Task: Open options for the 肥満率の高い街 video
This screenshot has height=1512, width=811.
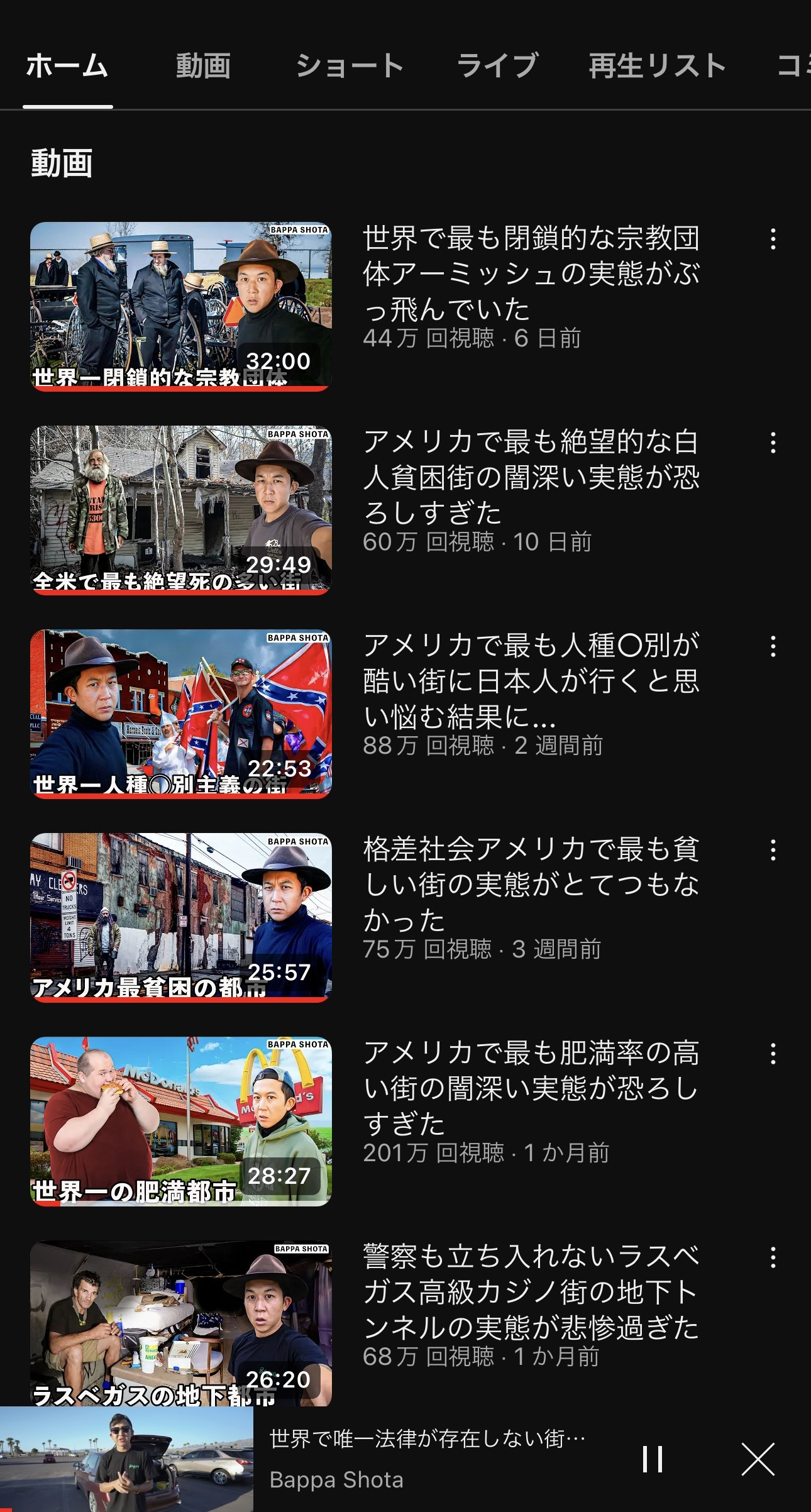Action: point(773,1054)
